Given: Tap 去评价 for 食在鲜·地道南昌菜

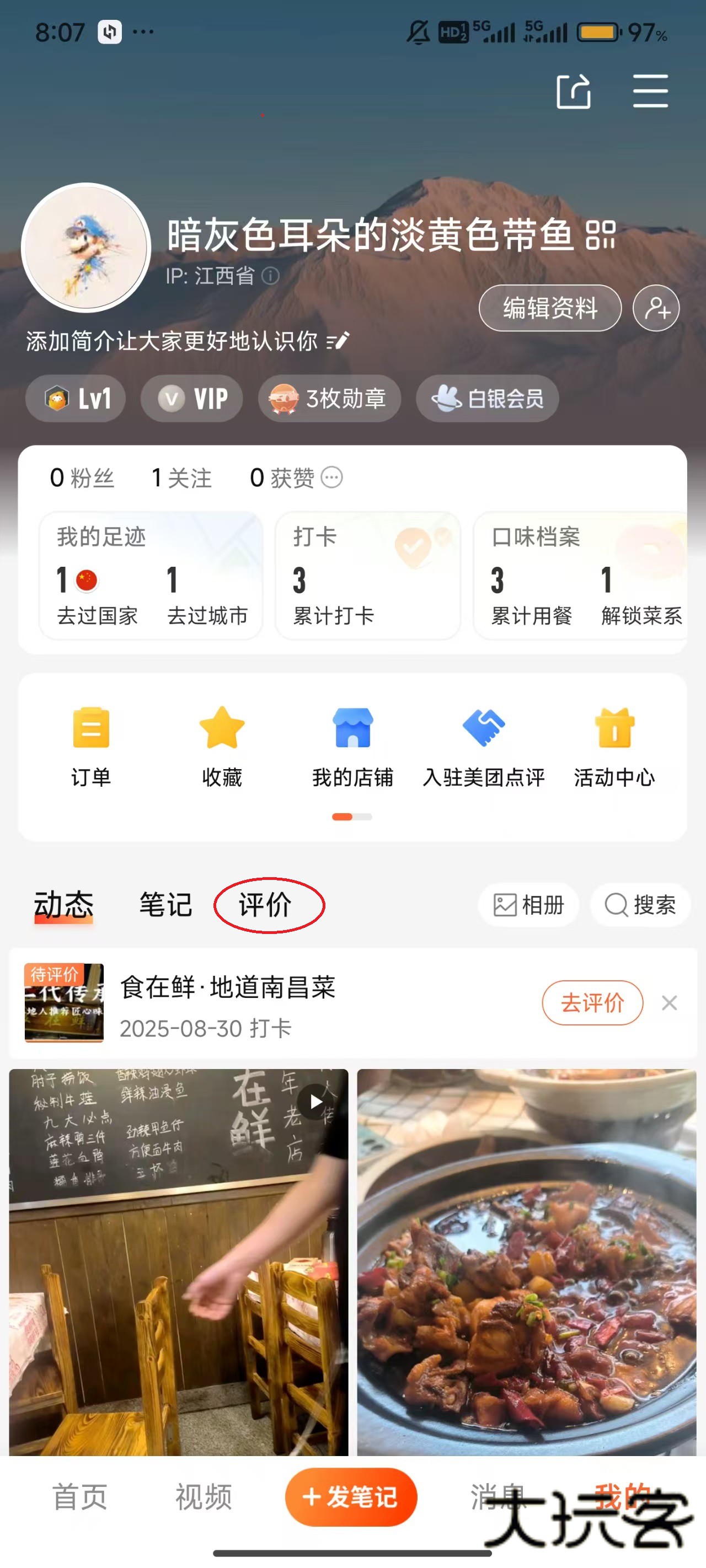Looking at the screenshot, I should (592, 1002).
